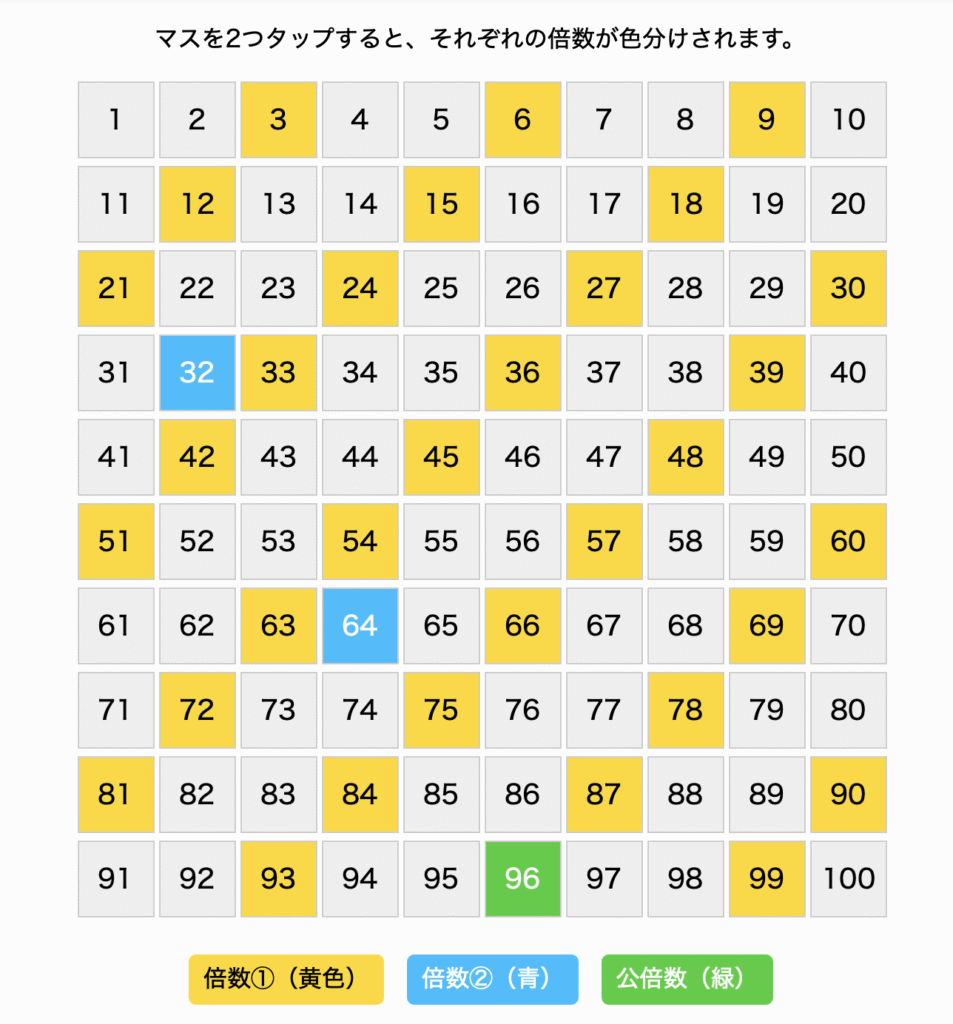Tap the number 16 cell
This screenshot has width=953, height=1024.
522,204
